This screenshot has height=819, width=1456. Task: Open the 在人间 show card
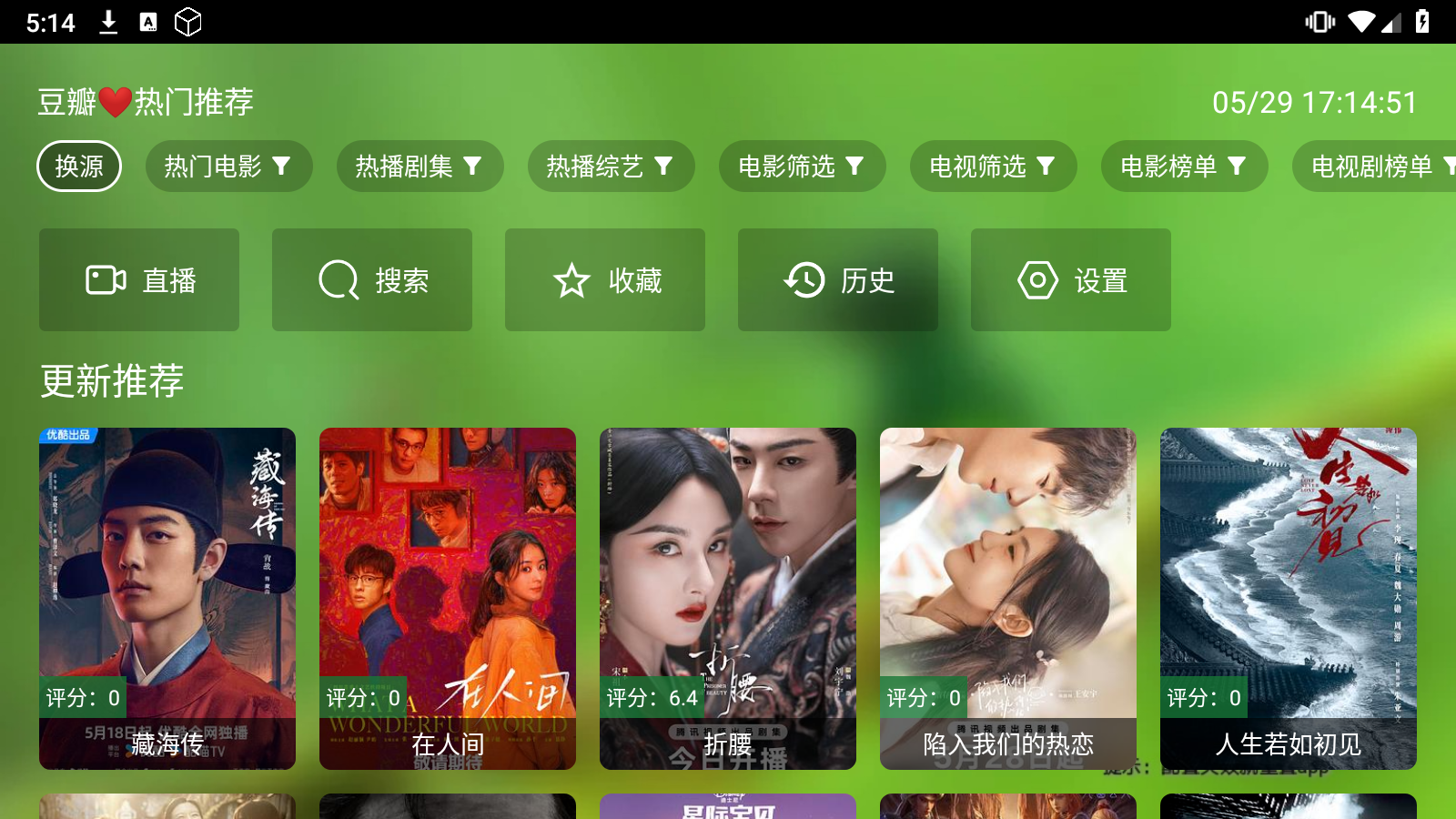coord(448,598)
